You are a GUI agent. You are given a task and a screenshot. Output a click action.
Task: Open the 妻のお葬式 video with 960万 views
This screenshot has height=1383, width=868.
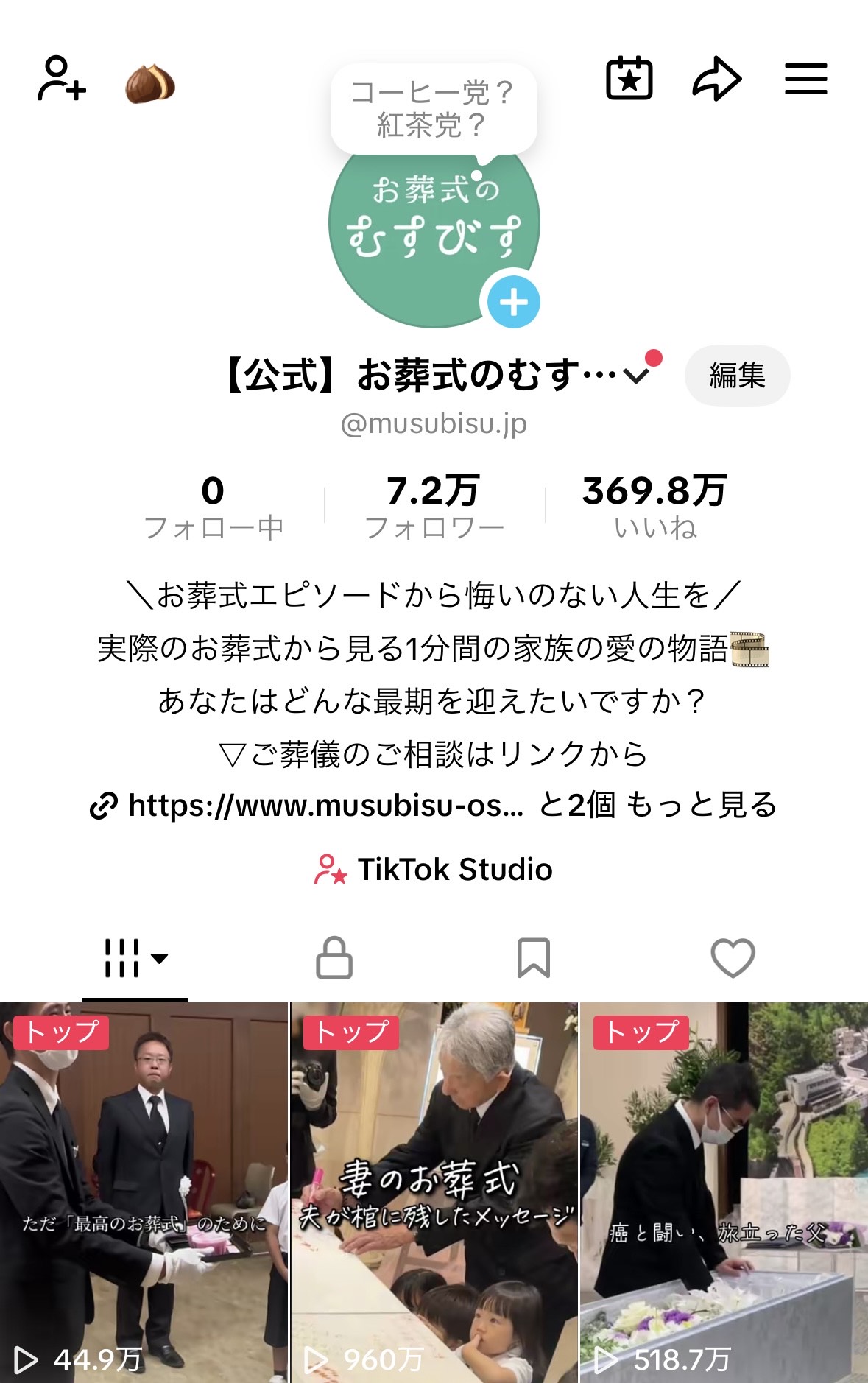(434, 1193)
